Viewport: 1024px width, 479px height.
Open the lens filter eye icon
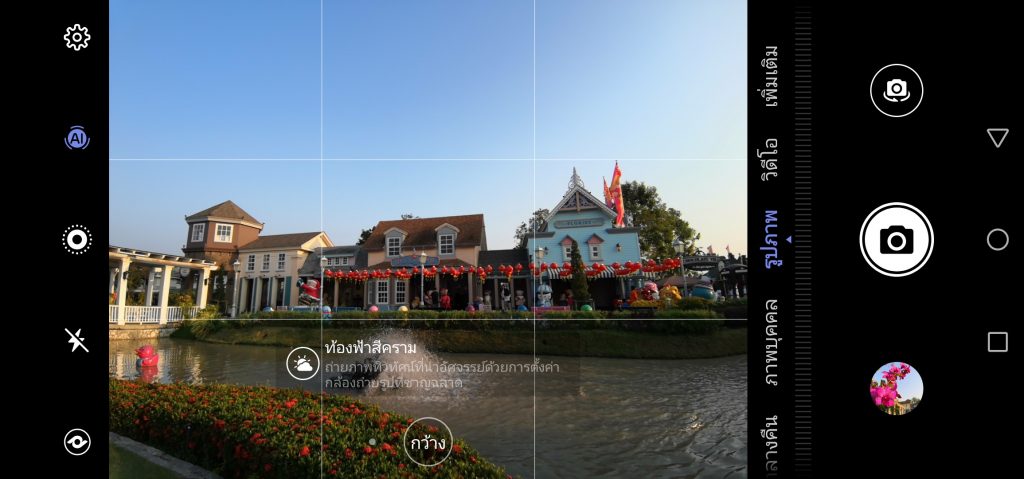click(77, 442)
